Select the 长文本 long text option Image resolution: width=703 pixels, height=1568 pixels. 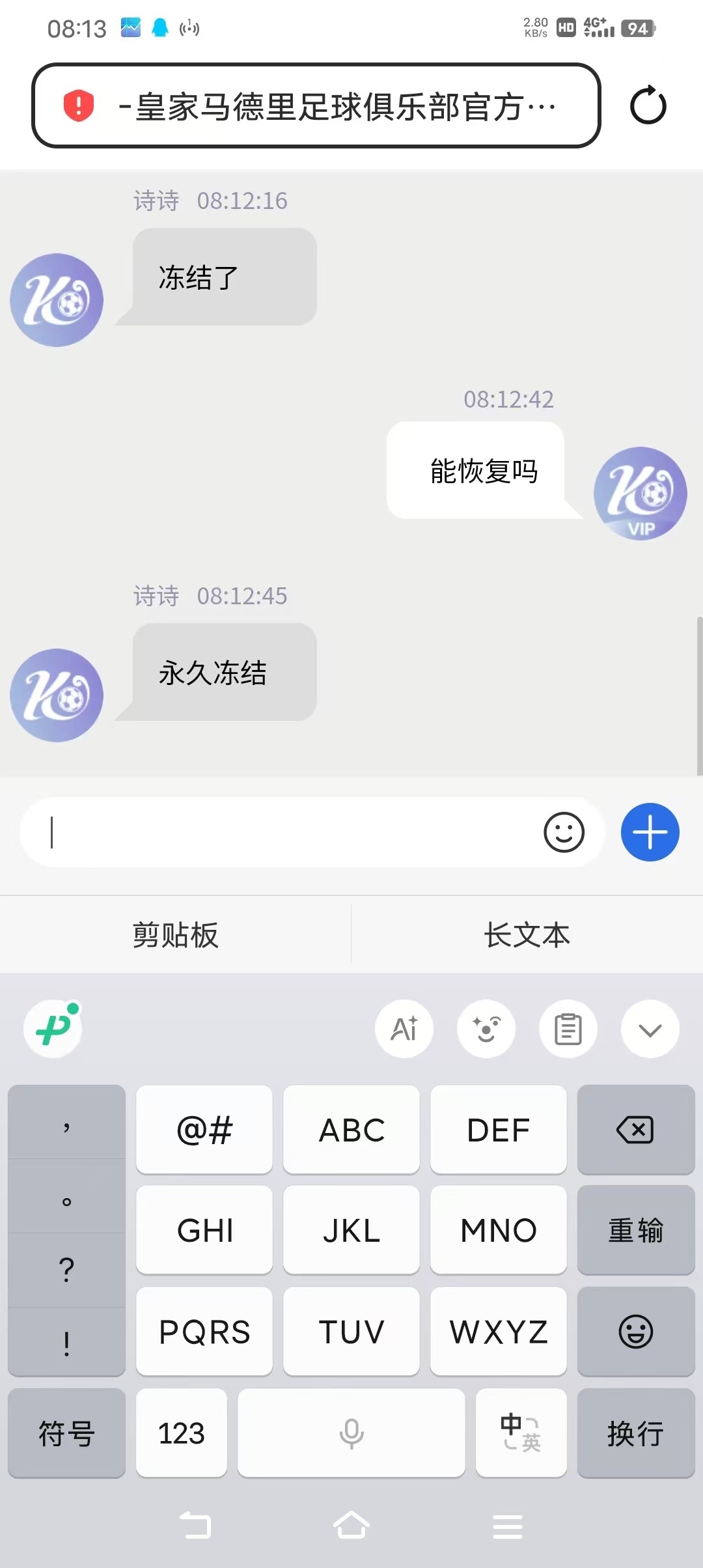(527, 935)
